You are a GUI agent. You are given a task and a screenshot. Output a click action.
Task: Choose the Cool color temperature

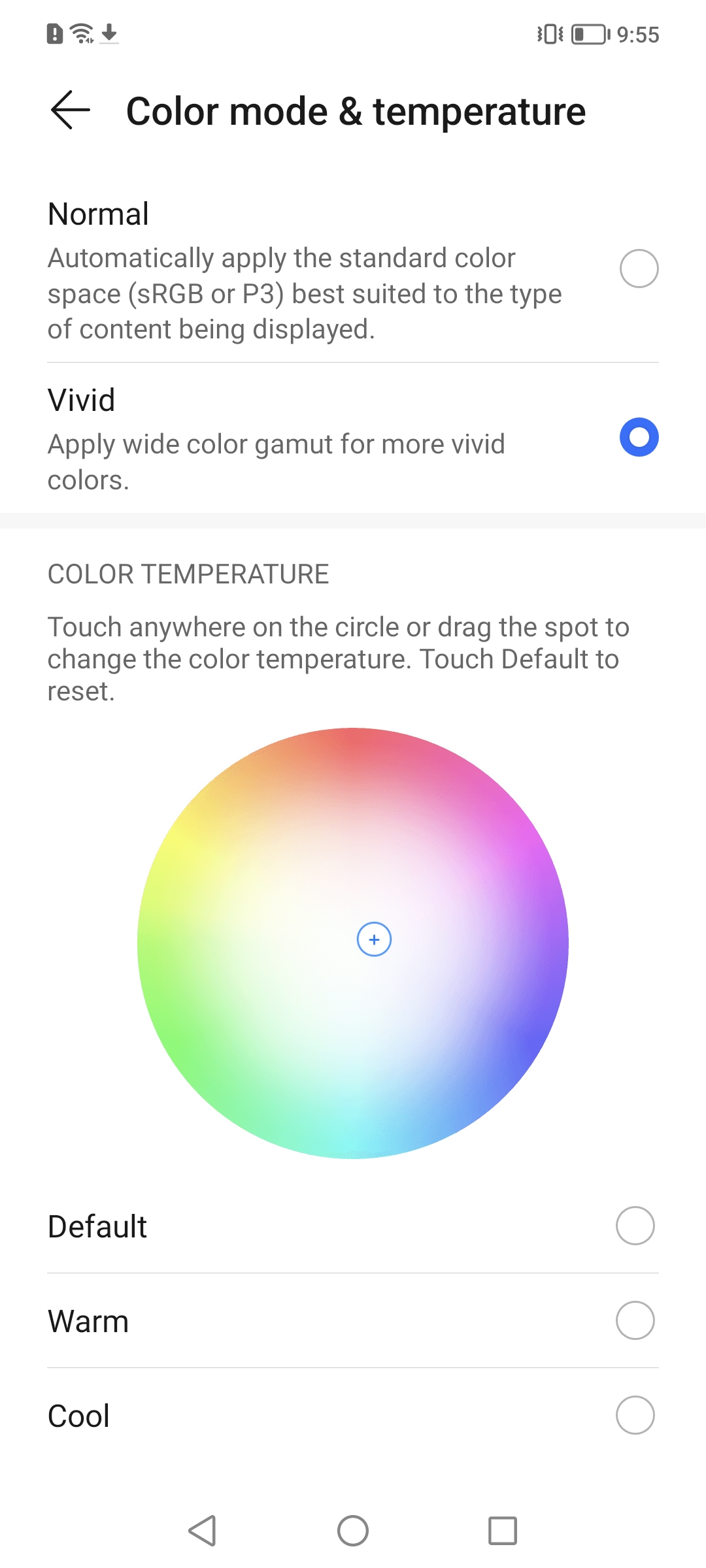tap(635, 1415)
